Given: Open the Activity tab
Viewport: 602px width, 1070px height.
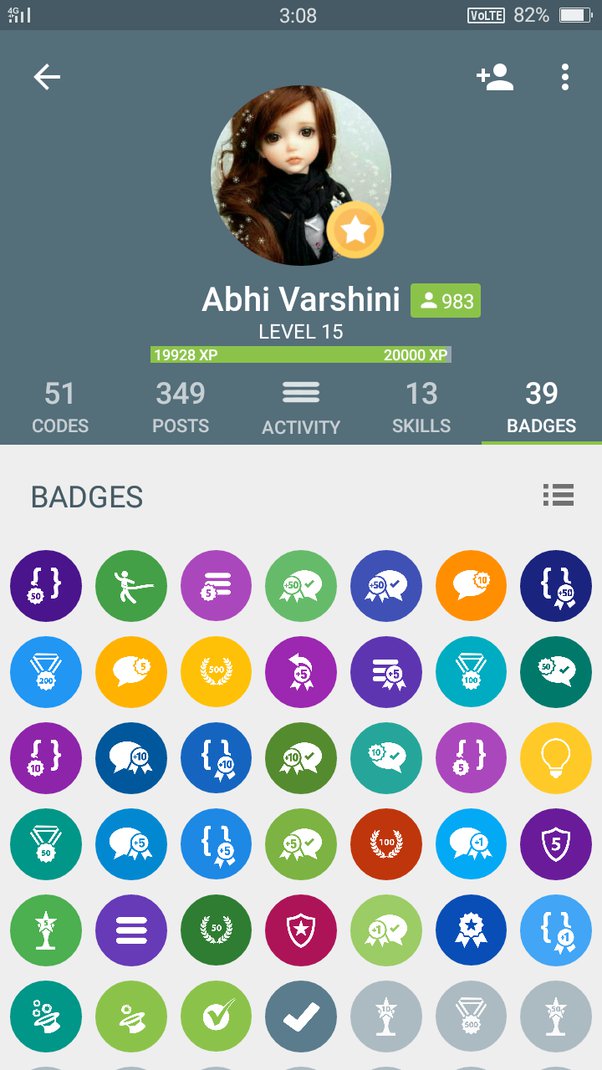Looking at the screenshot, I should (301, 407).
